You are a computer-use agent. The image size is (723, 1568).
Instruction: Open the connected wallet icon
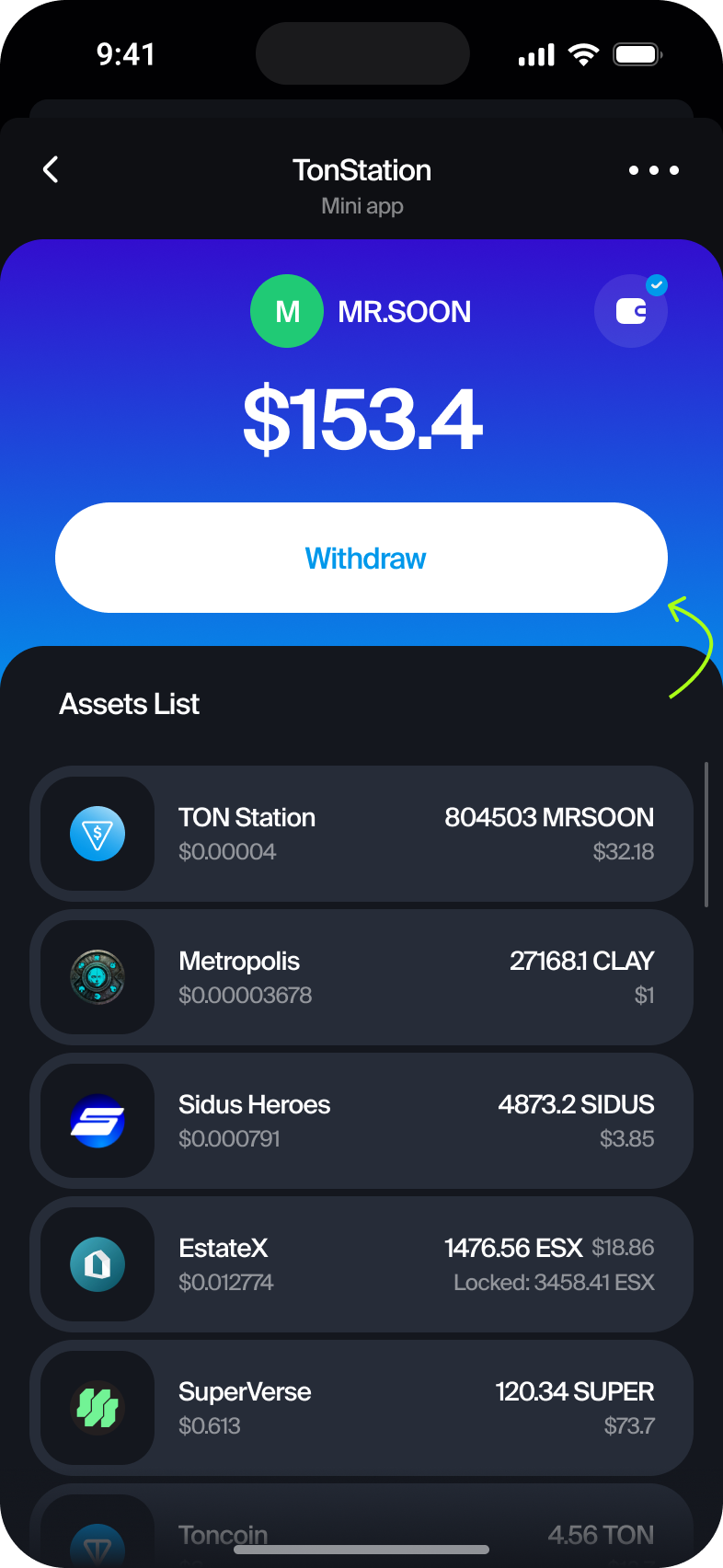[x=631, y=312]
